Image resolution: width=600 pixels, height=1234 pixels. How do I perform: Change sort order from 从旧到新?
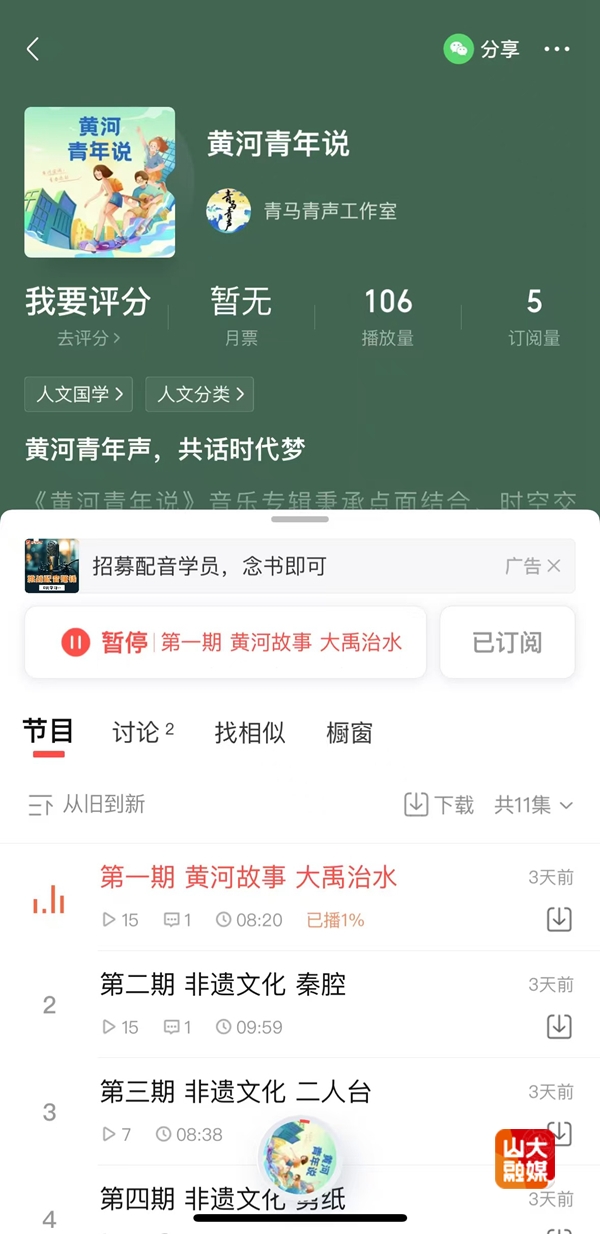pos(88,804)
